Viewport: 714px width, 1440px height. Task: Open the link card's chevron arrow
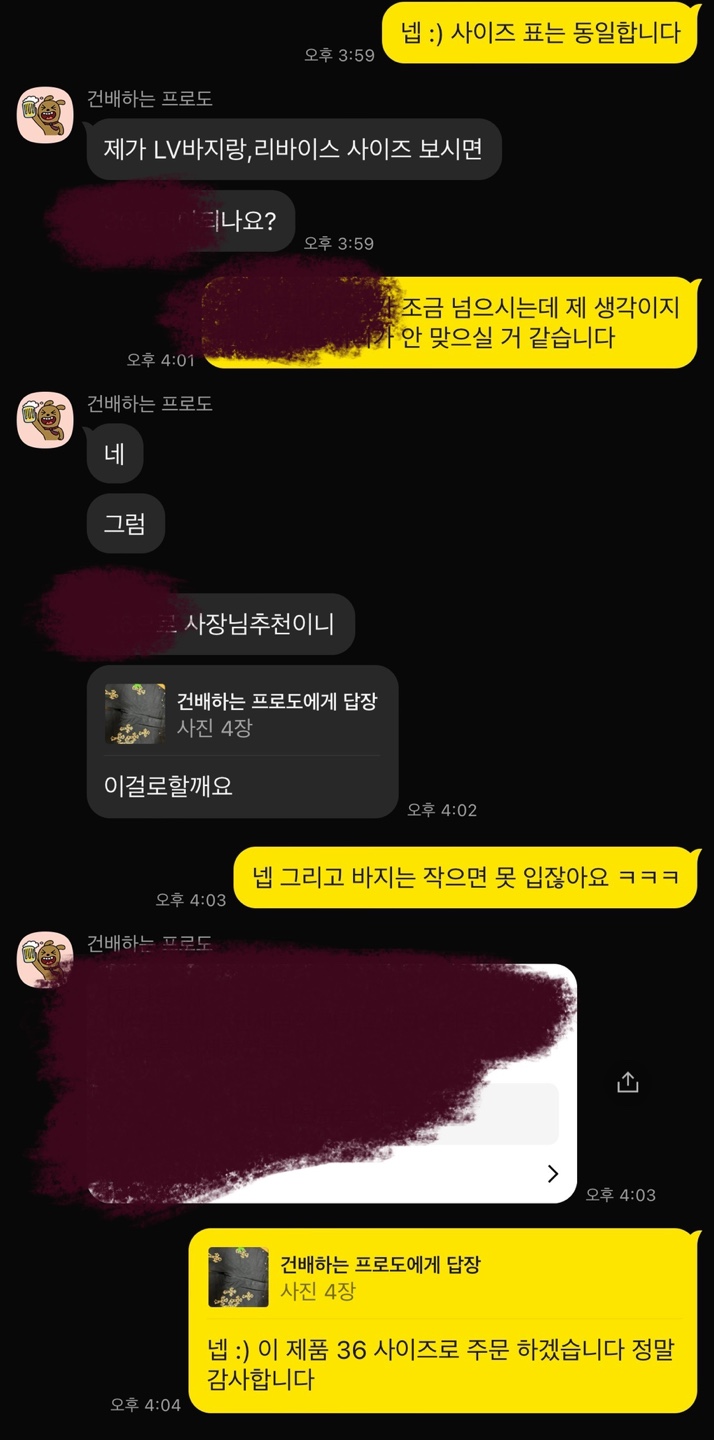(553, 1173)
